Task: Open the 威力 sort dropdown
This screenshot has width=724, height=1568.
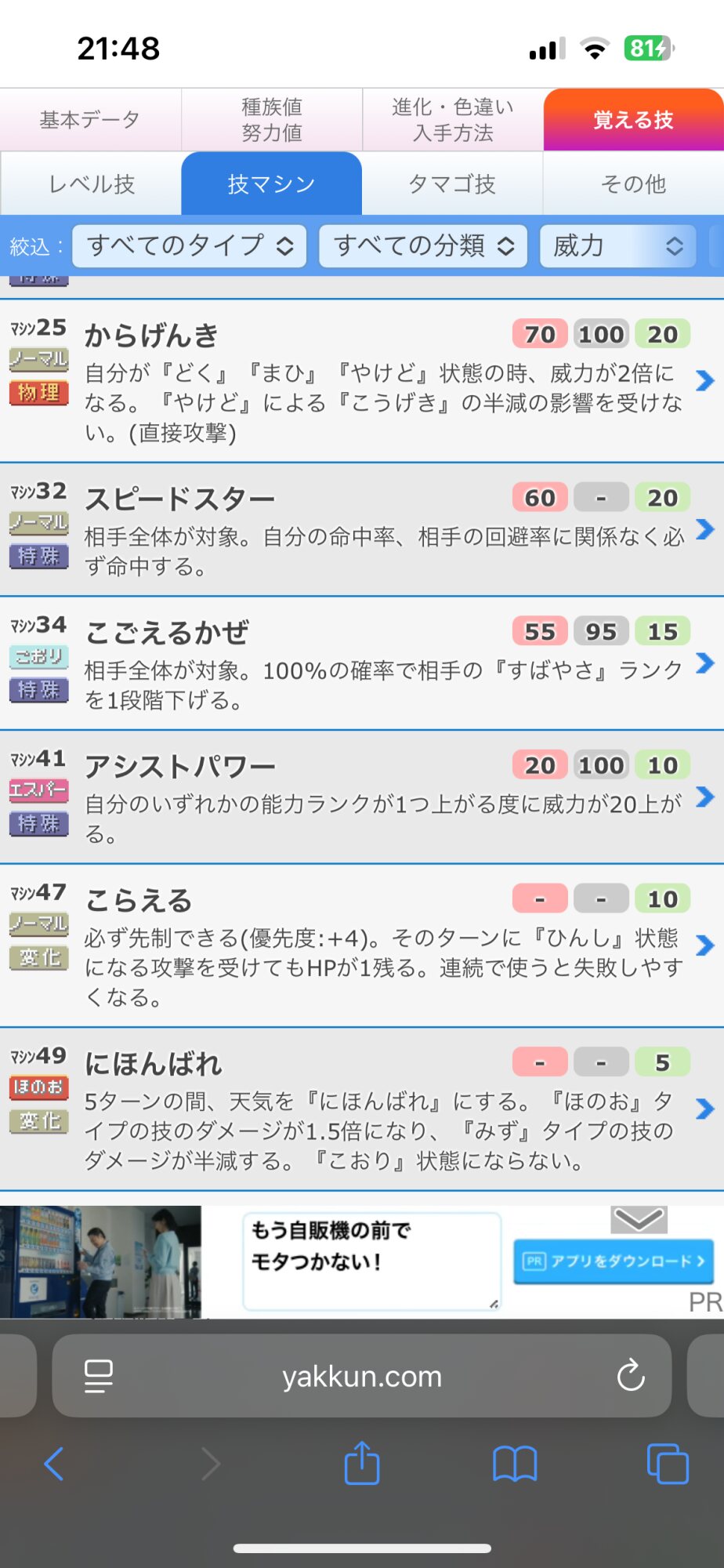Action: coord(617,246)
